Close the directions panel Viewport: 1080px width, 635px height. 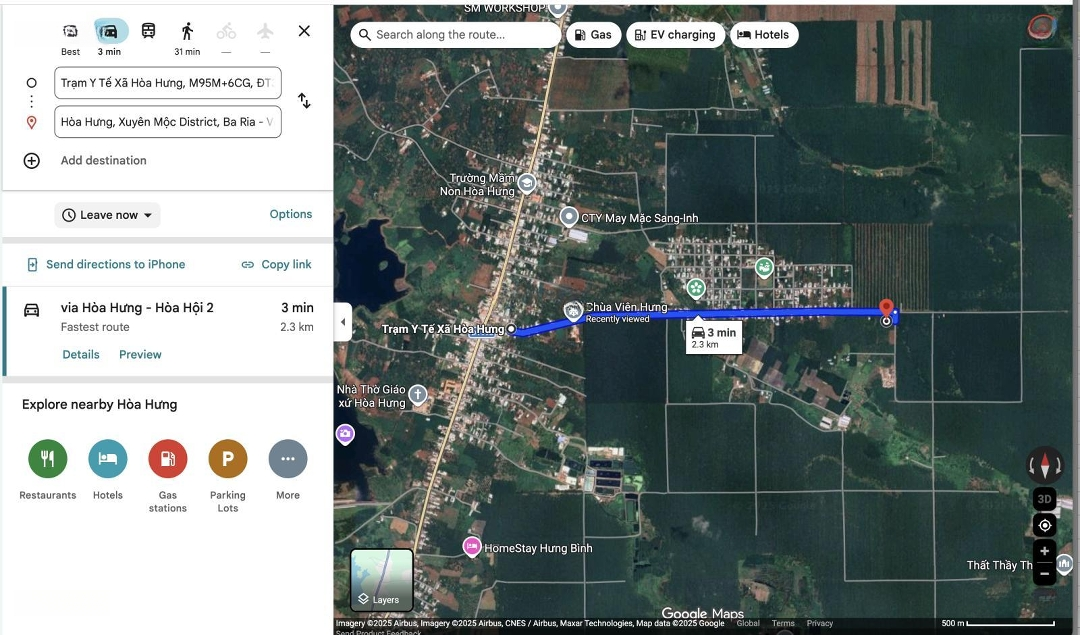pos(304,31)
